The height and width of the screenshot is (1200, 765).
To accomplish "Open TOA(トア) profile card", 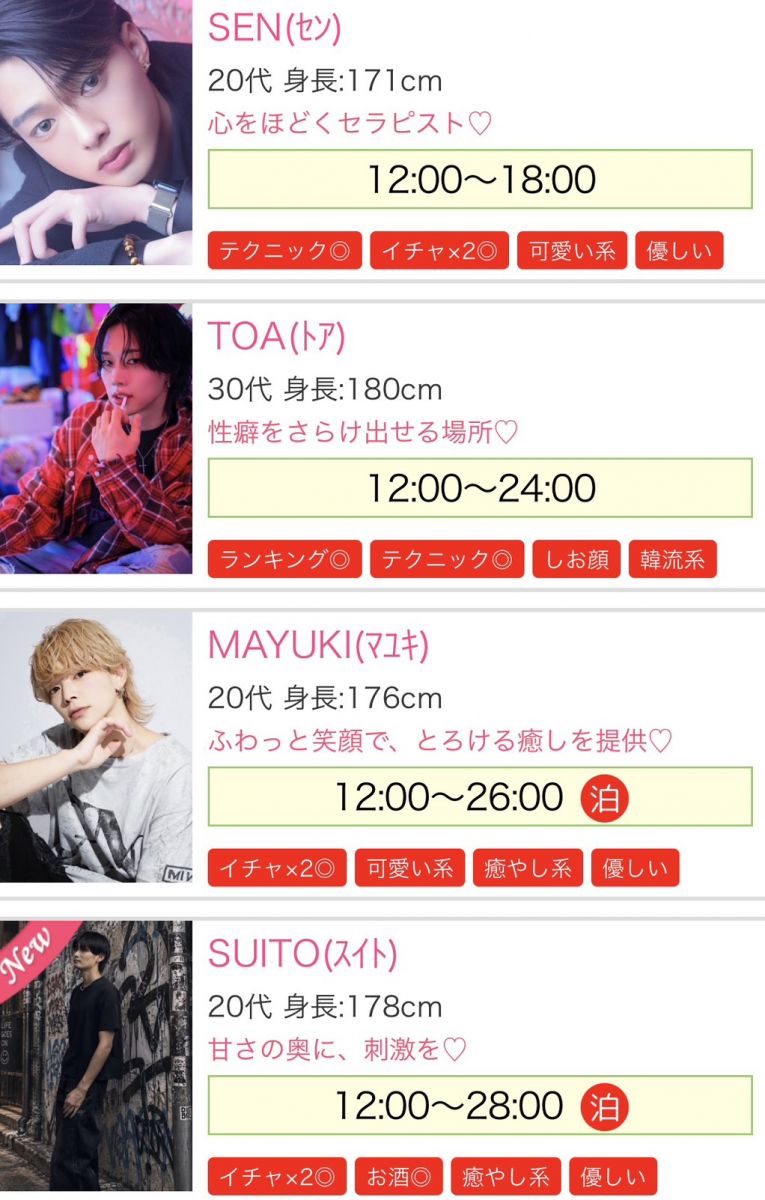I will (x=382, y=439).
